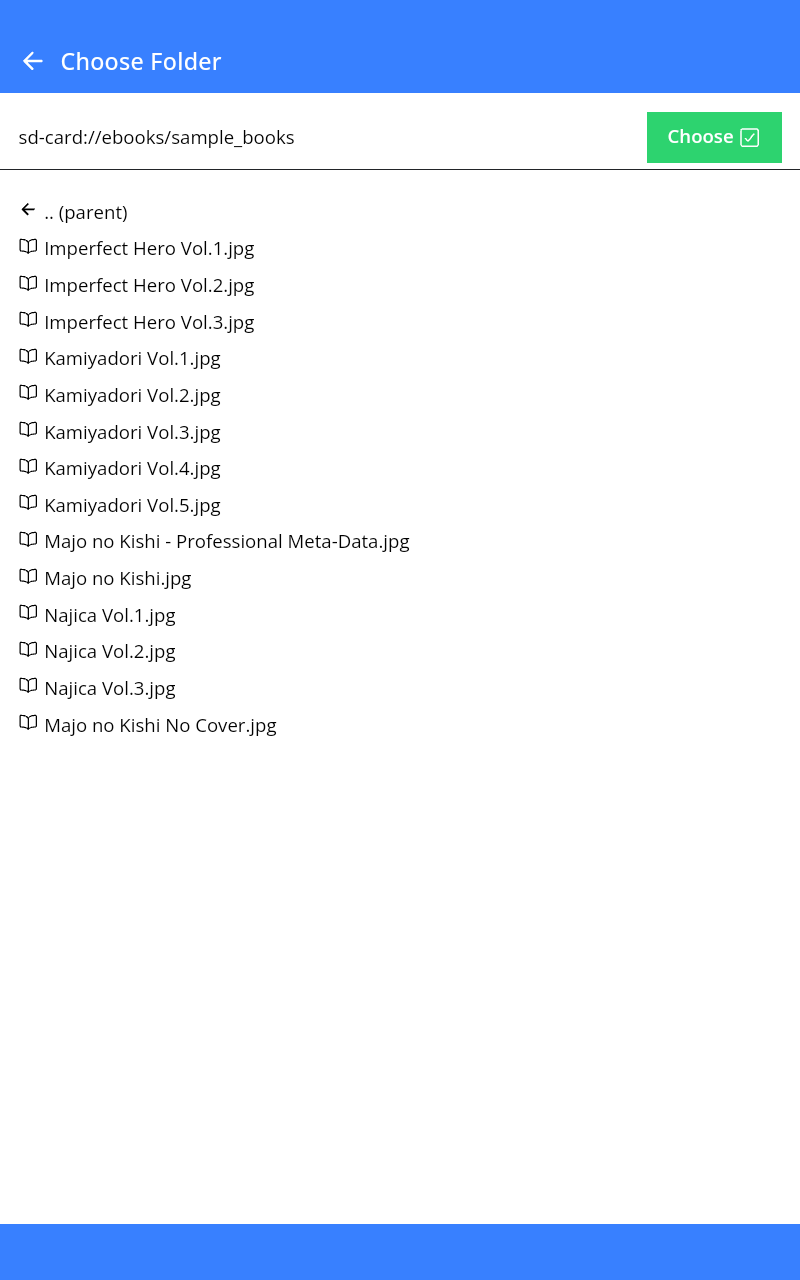
Task: Navigate up to the parent folder
Action: tap(85, 212)
